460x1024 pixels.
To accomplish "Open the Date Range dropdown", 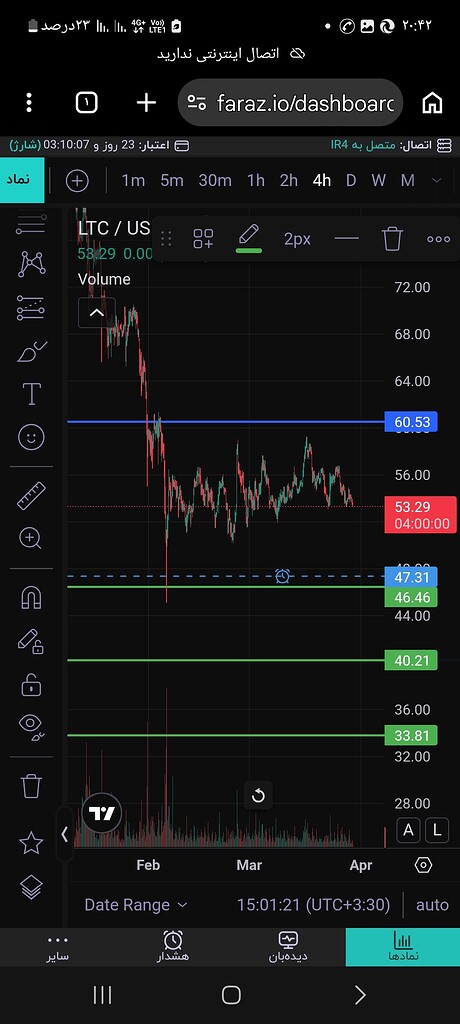I will 136,905.
